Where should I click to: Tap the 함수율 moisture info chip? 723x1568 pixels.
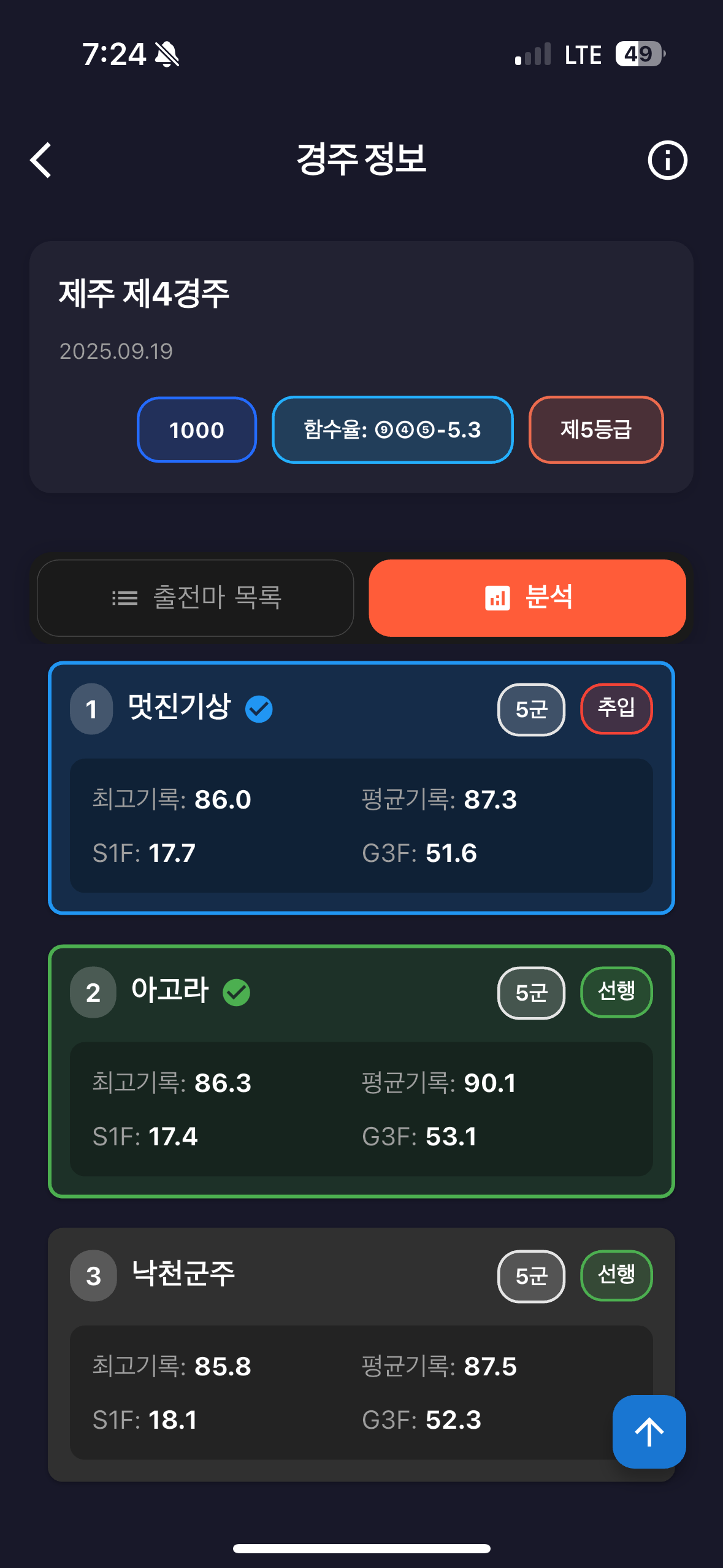pos(392,430)
